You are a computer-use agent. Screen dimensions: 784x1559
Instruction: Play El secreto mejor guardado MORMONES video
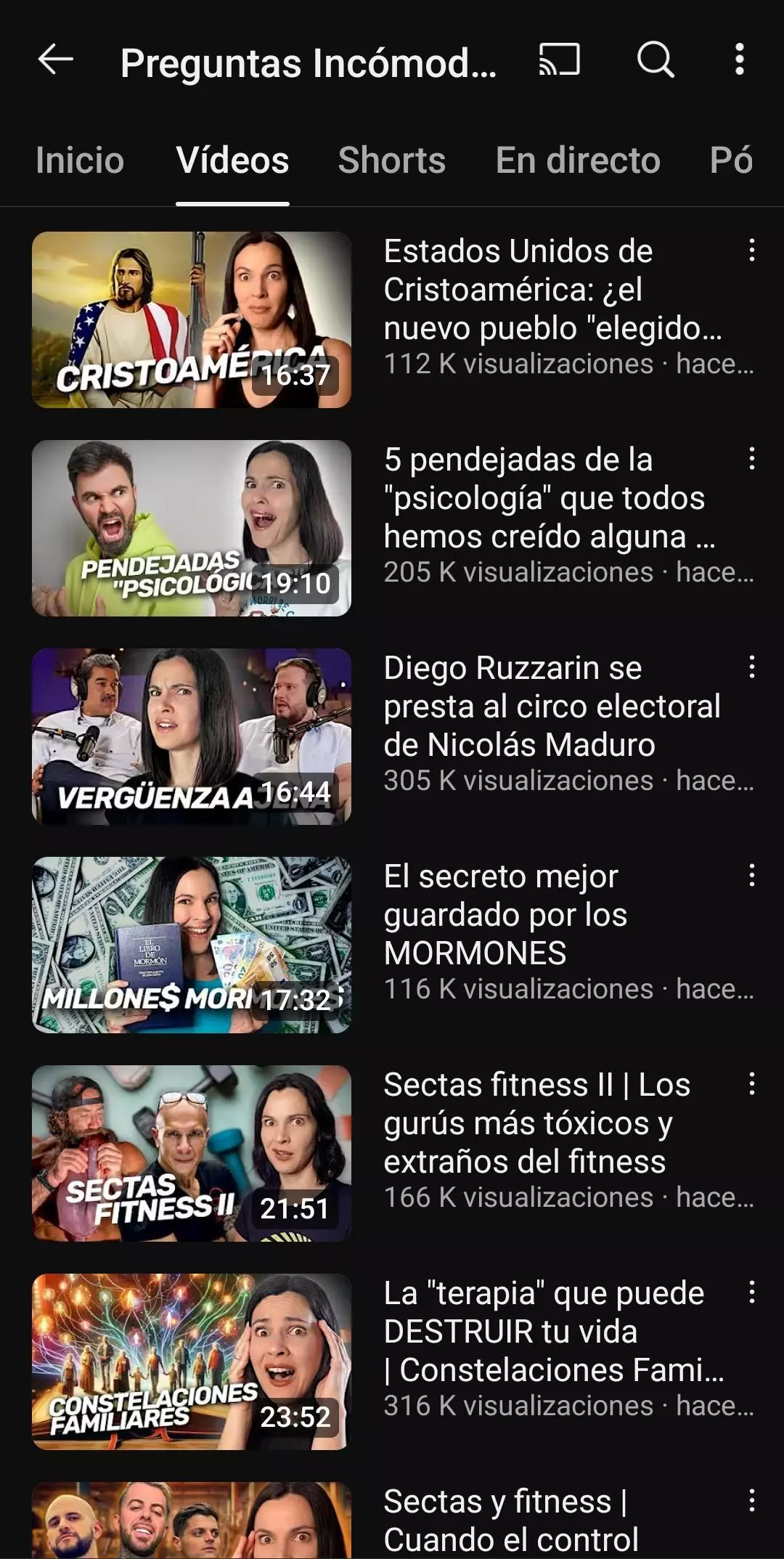(x=192, y=945)
